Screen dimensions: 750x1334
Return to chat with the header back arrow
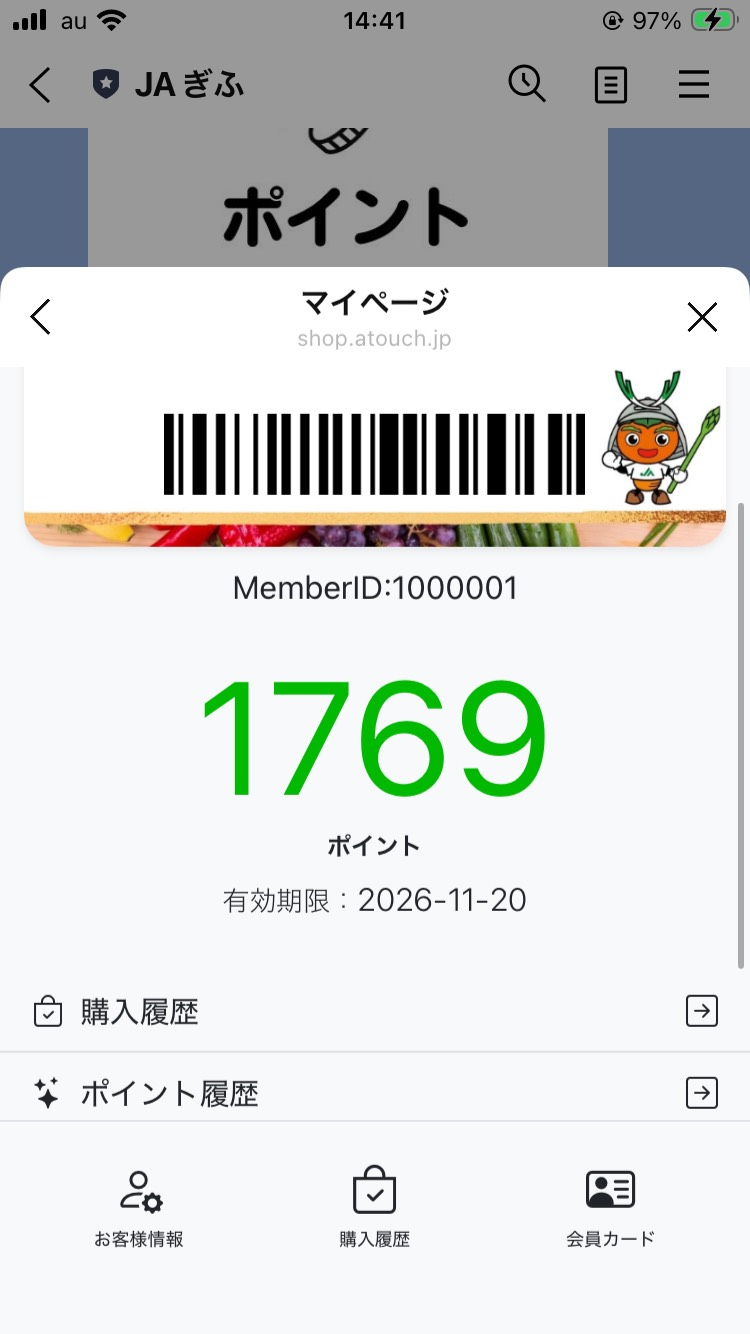click(40, 85)
